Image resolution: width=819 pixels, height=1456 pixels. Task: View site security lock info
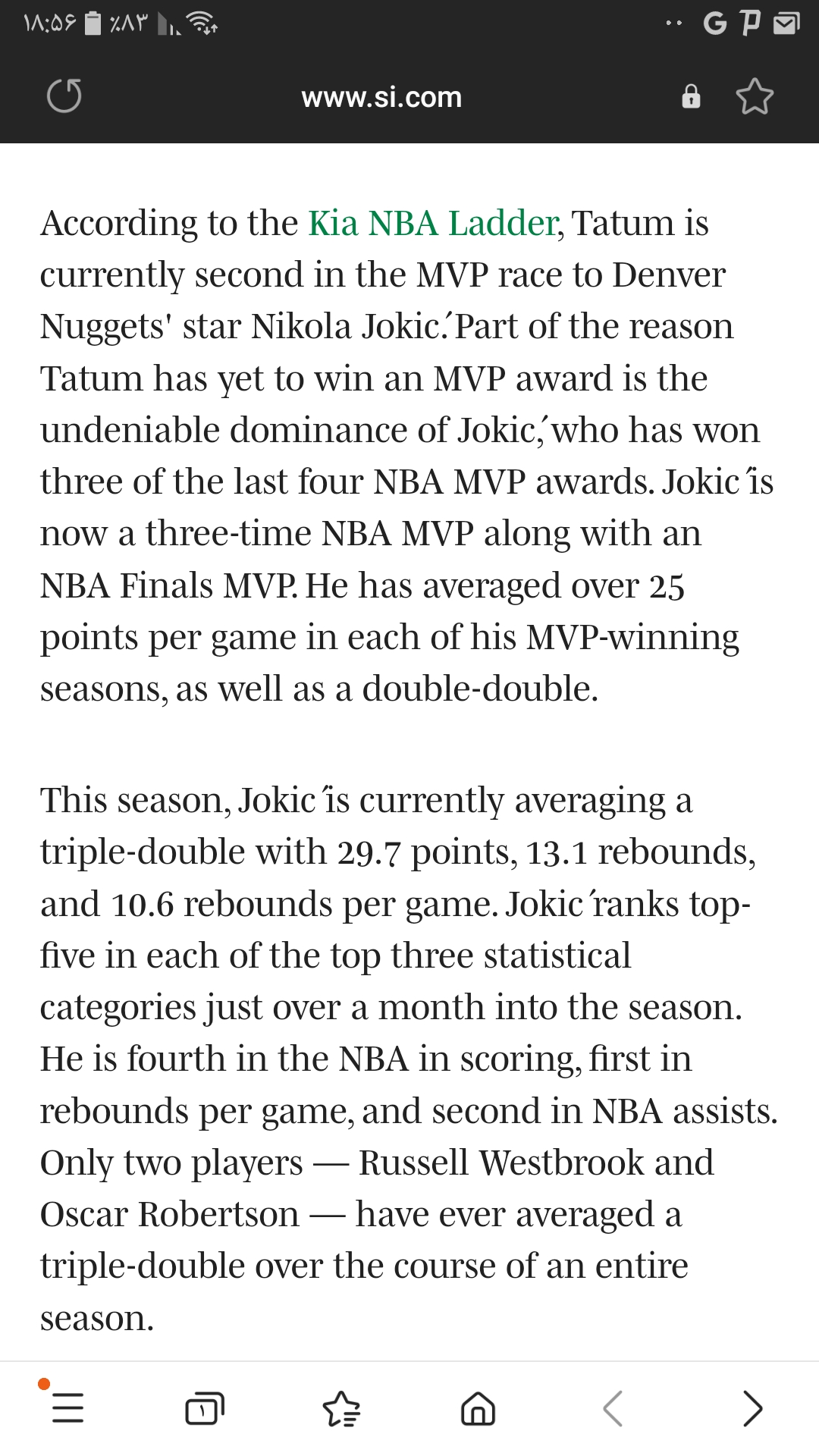point(691,97)
